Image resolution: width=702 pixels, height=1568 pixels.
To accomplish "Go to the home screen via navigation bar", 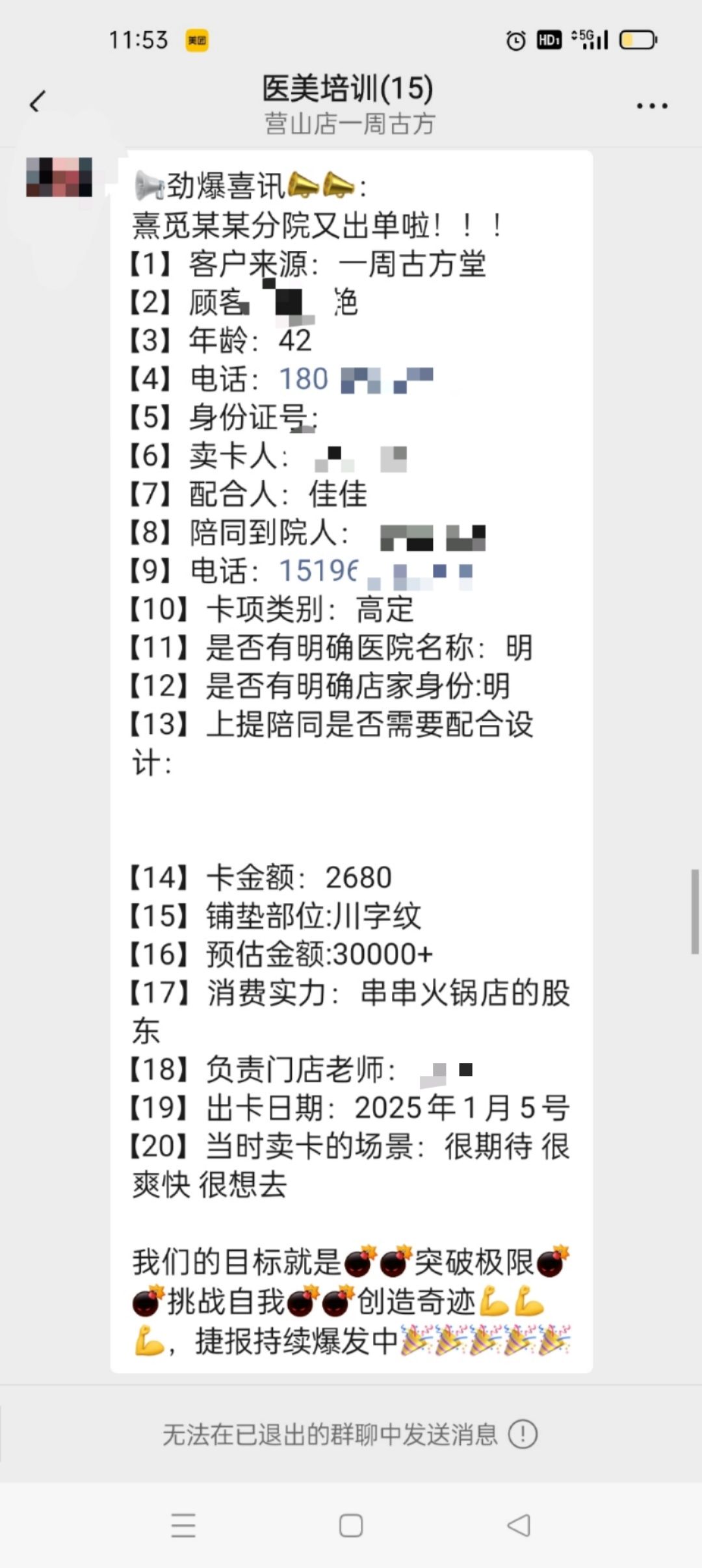I will click(351, 1525).
